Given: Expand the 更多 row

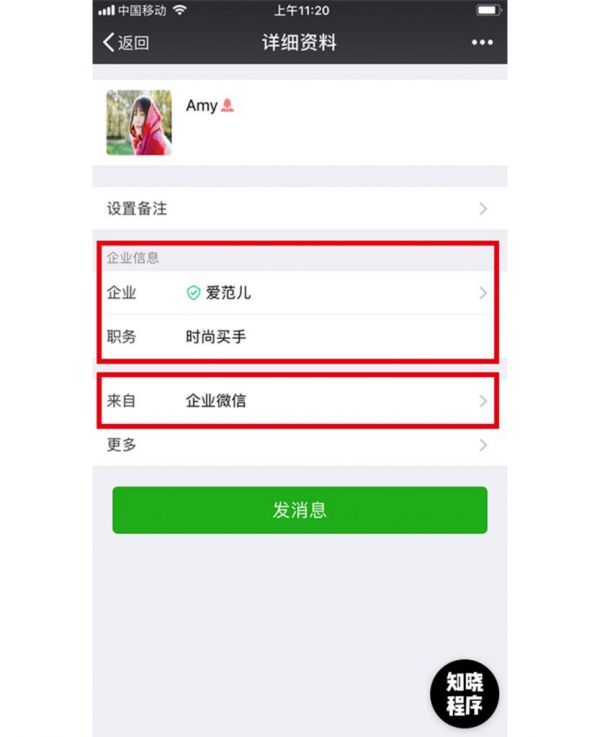Looking at the screenshot, I should tap(299, 445).
